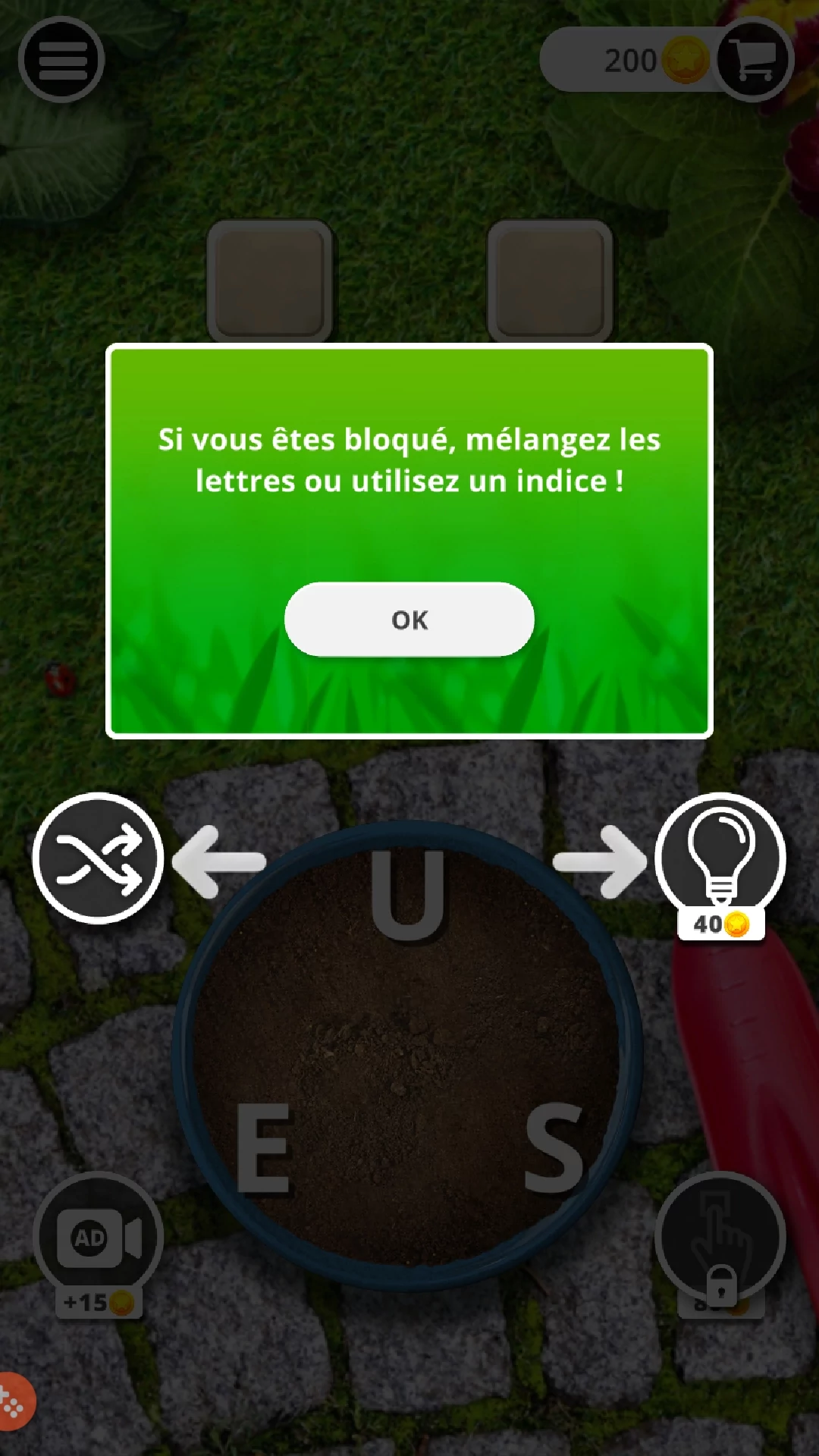Image resolution: width=819 pixels, height=1456 pixels.
Task: Dismiss the hint dialog with OK
Action: tap(409, 619)
